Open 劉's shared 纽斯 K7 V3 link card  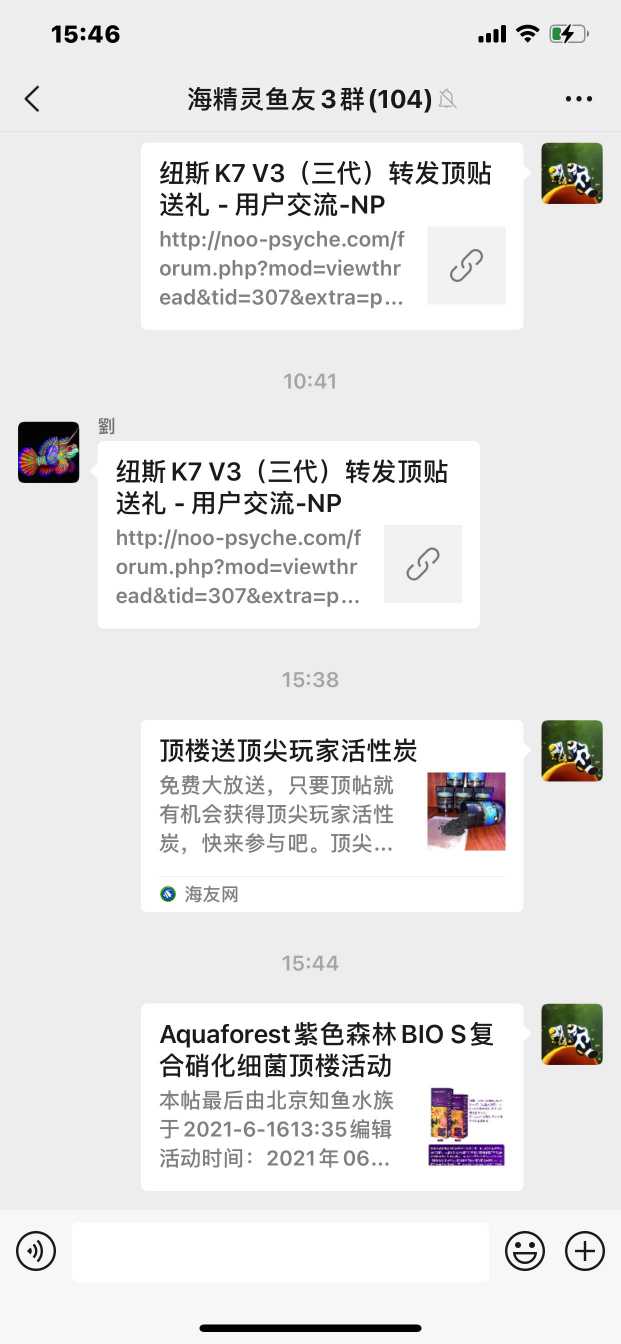click(288, 534)
